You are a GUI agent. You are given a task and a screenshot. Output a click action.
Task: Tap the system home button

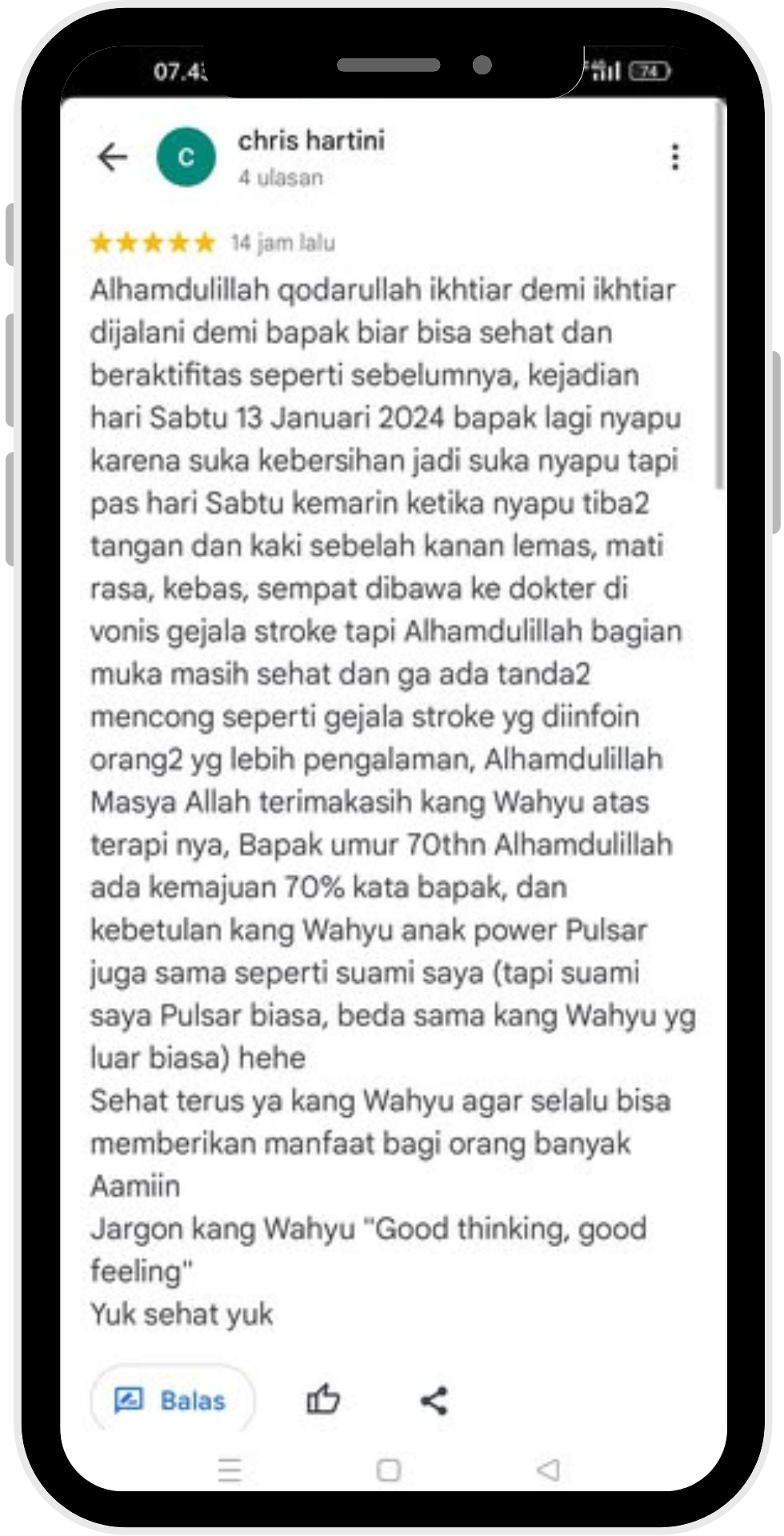(389, 1470)
